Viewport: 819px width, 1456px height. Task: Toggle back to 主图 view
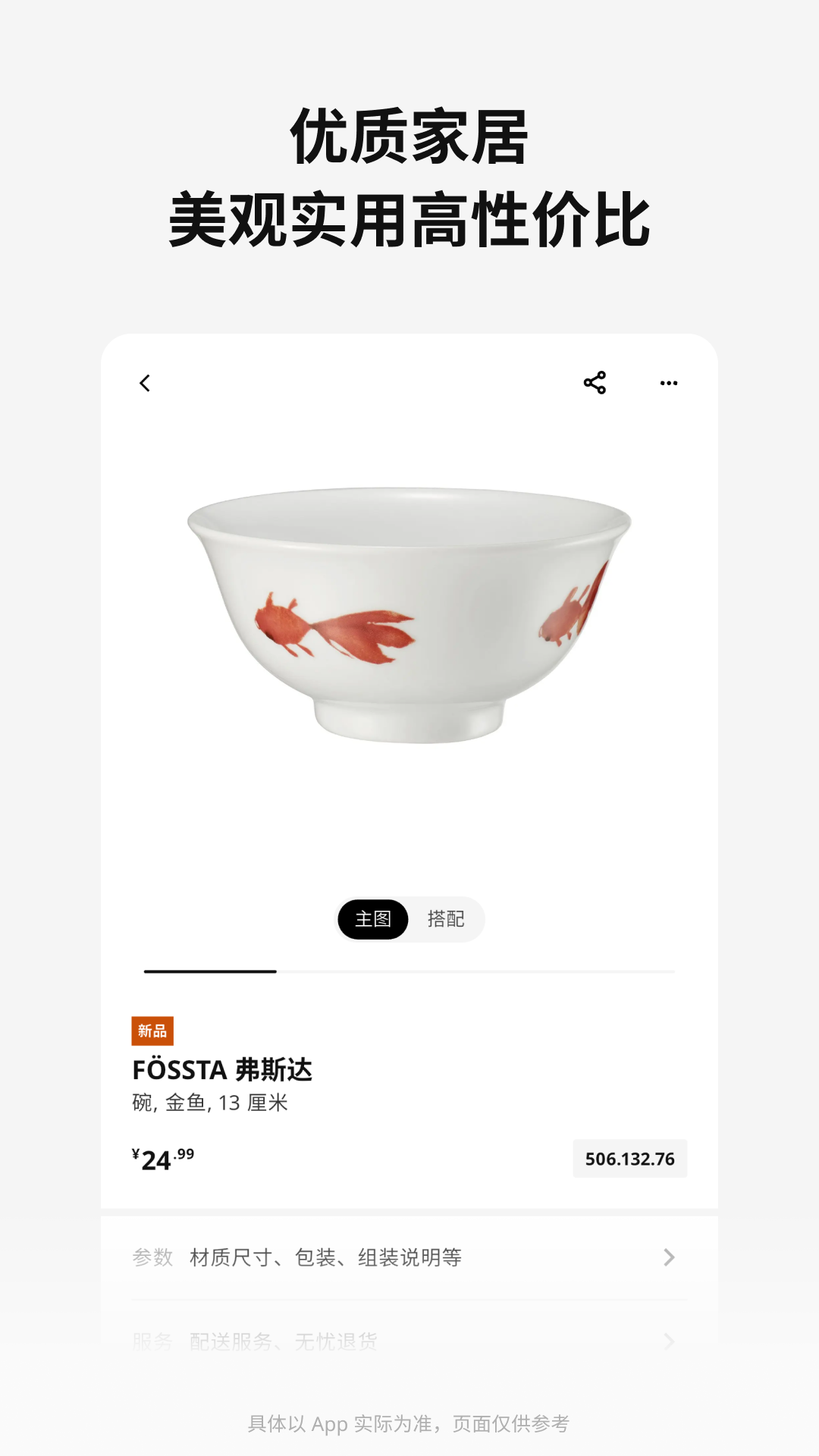[372, 919]
